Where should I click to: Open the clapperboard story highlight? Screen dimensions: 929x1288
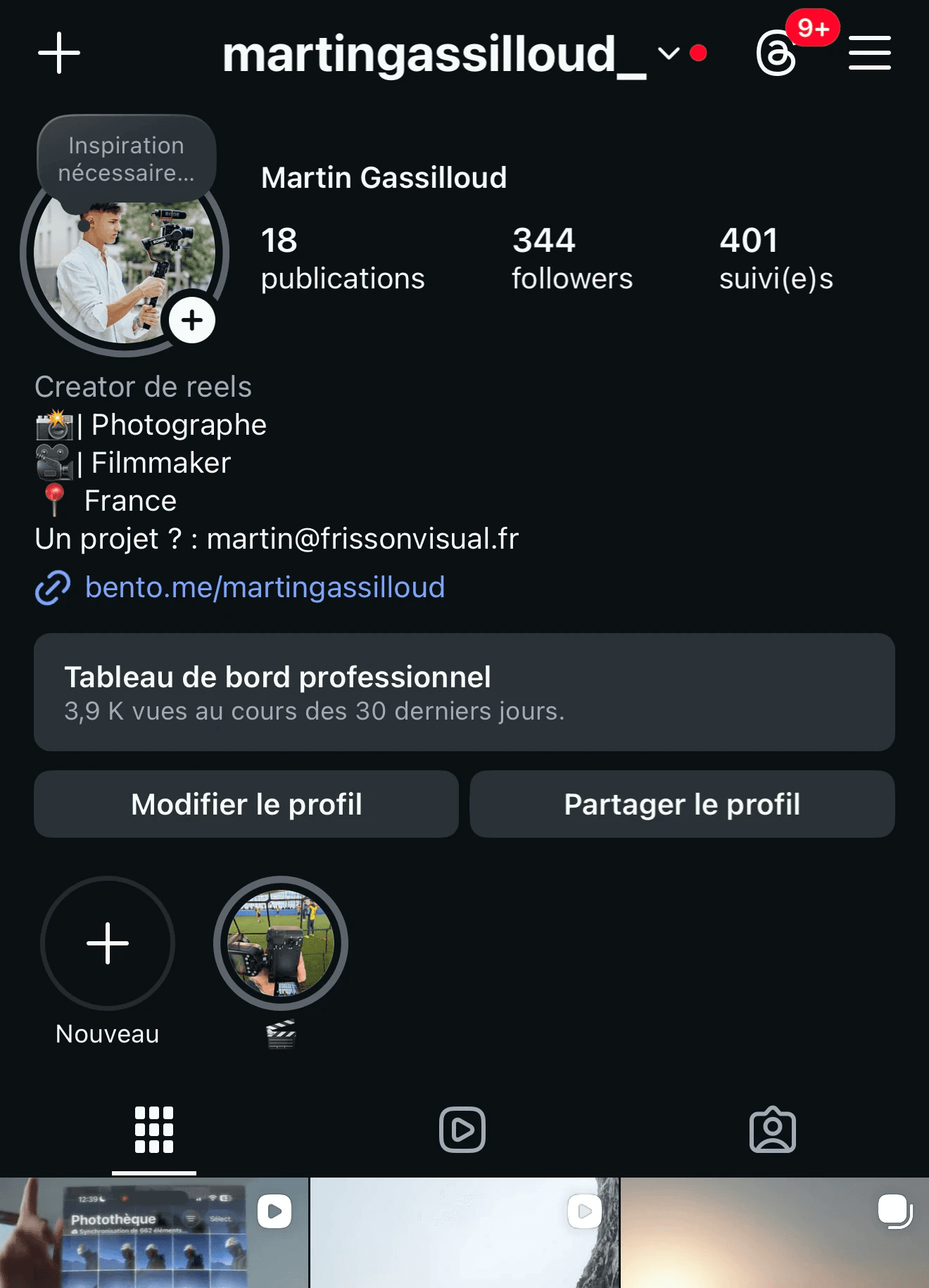pyautogui.click(x=281, y=943)
